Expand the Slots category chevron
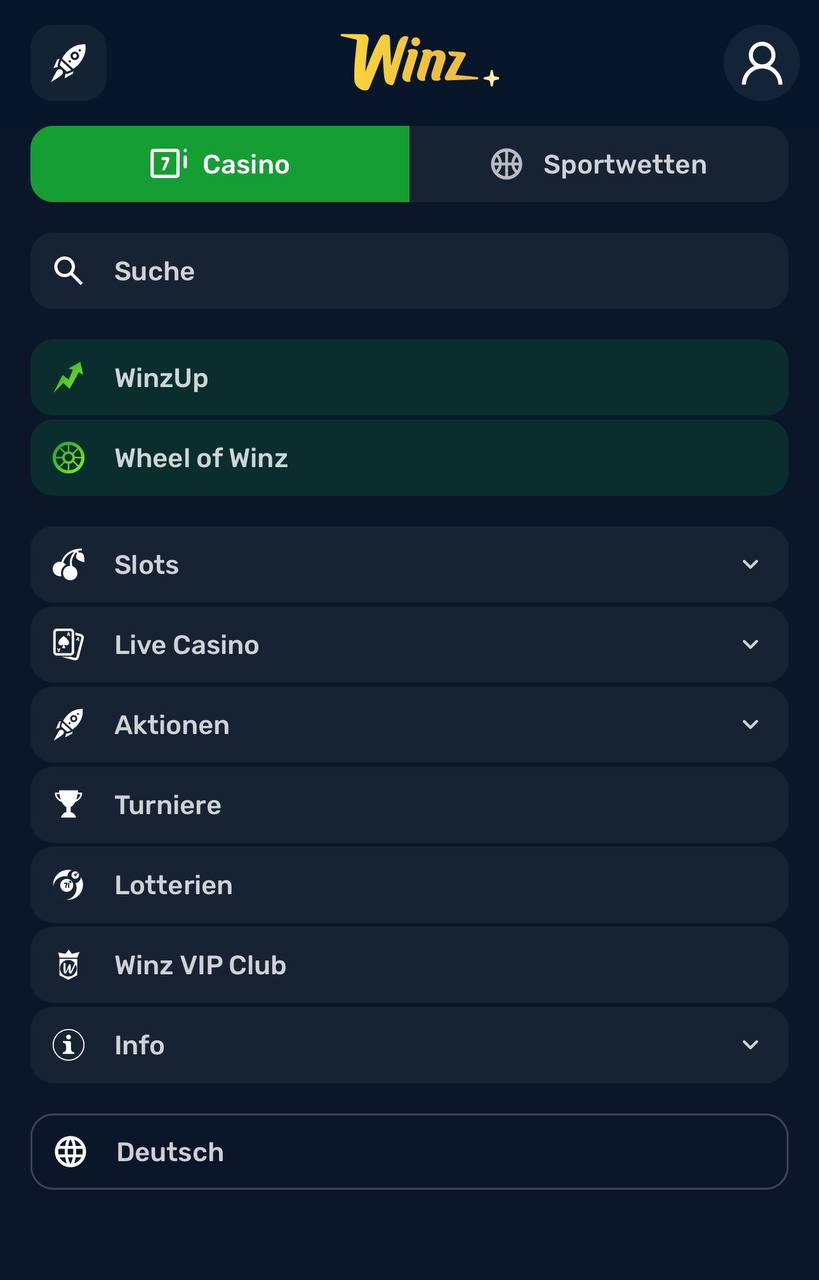This screenshot has width=819, height=1280. [750, 564]
